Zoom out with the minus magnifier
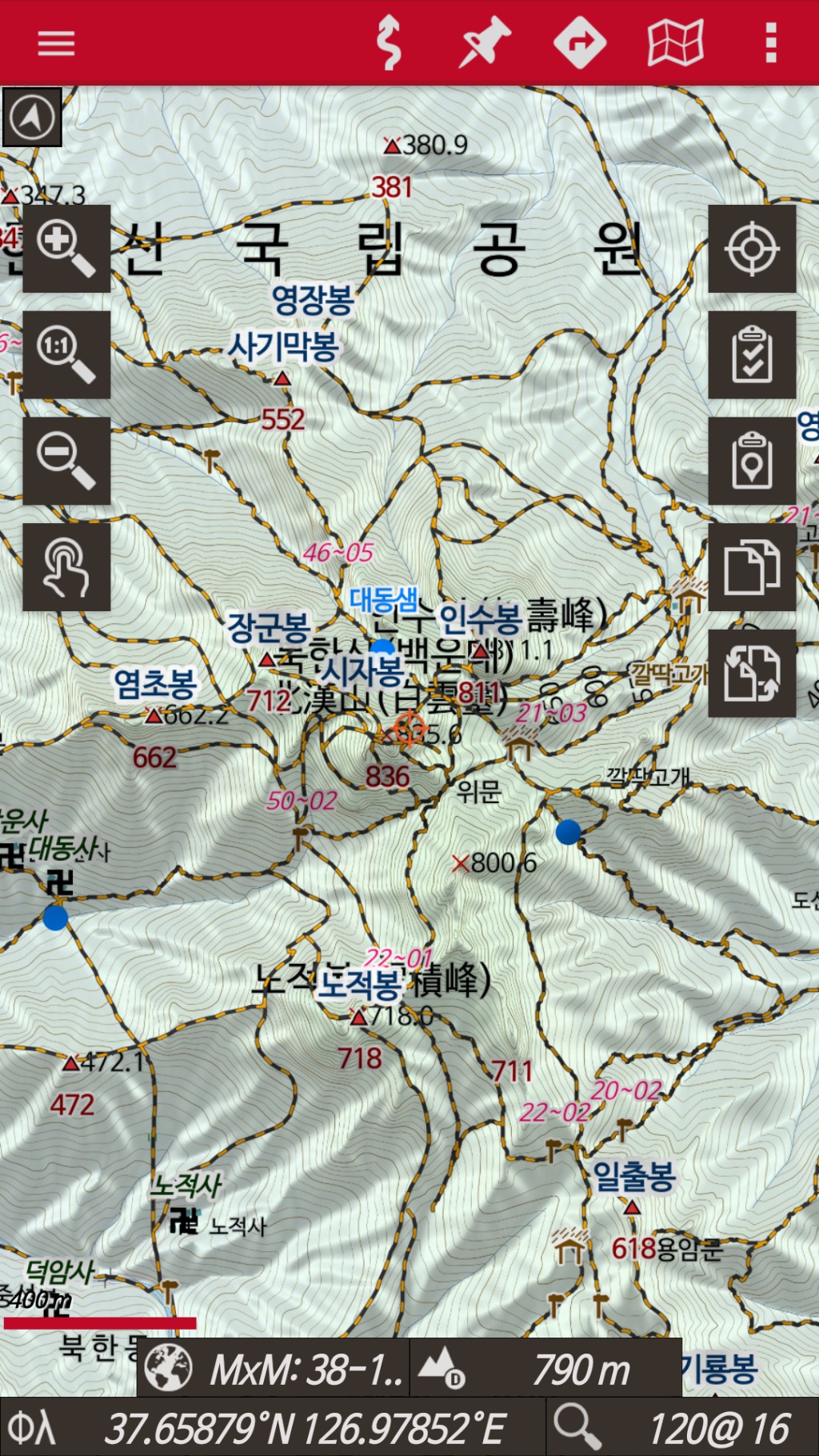The height and width of the screenshot is (1456, 819). pos(66,461)
